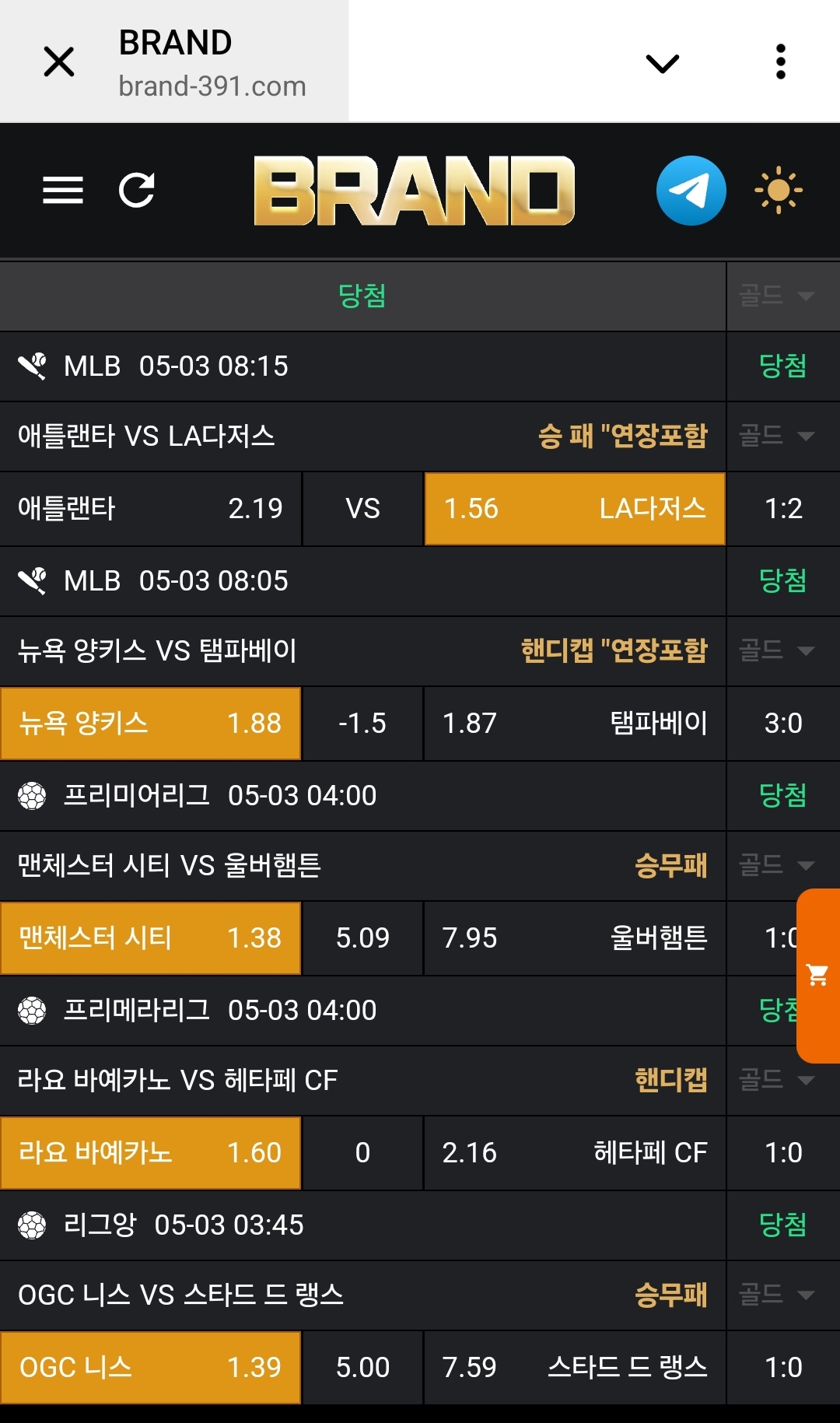Open the hamburger drawer menu
The height and width of the screenshot is (1423, 840).
[x=63, y=190]
